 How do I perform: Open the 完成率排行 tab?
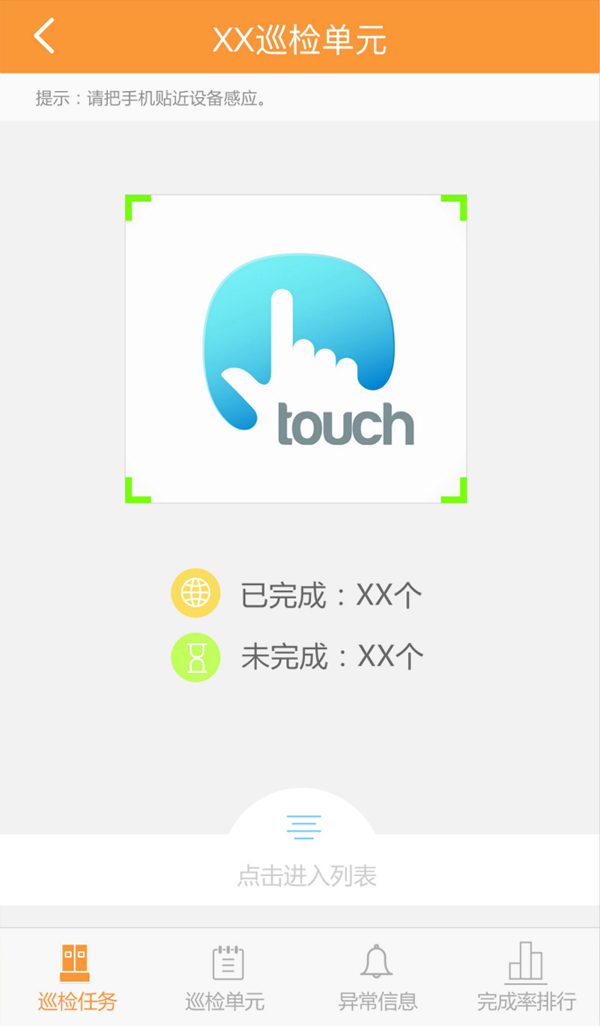click(526, 977)
